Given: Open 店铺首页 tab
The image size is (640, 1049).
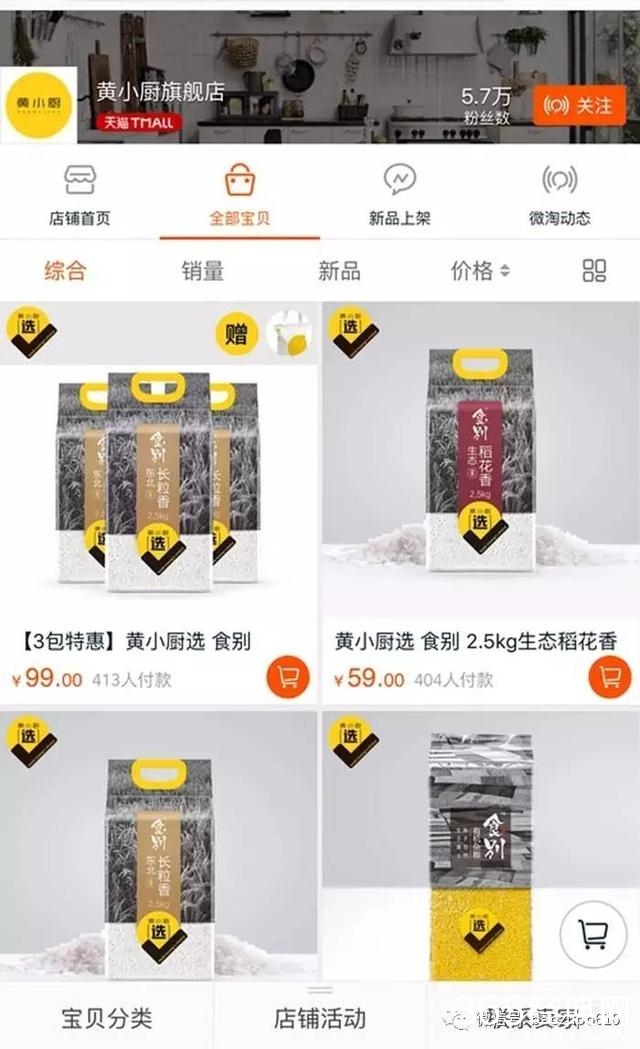Looking at the screenshot, I should pos(80,196).
